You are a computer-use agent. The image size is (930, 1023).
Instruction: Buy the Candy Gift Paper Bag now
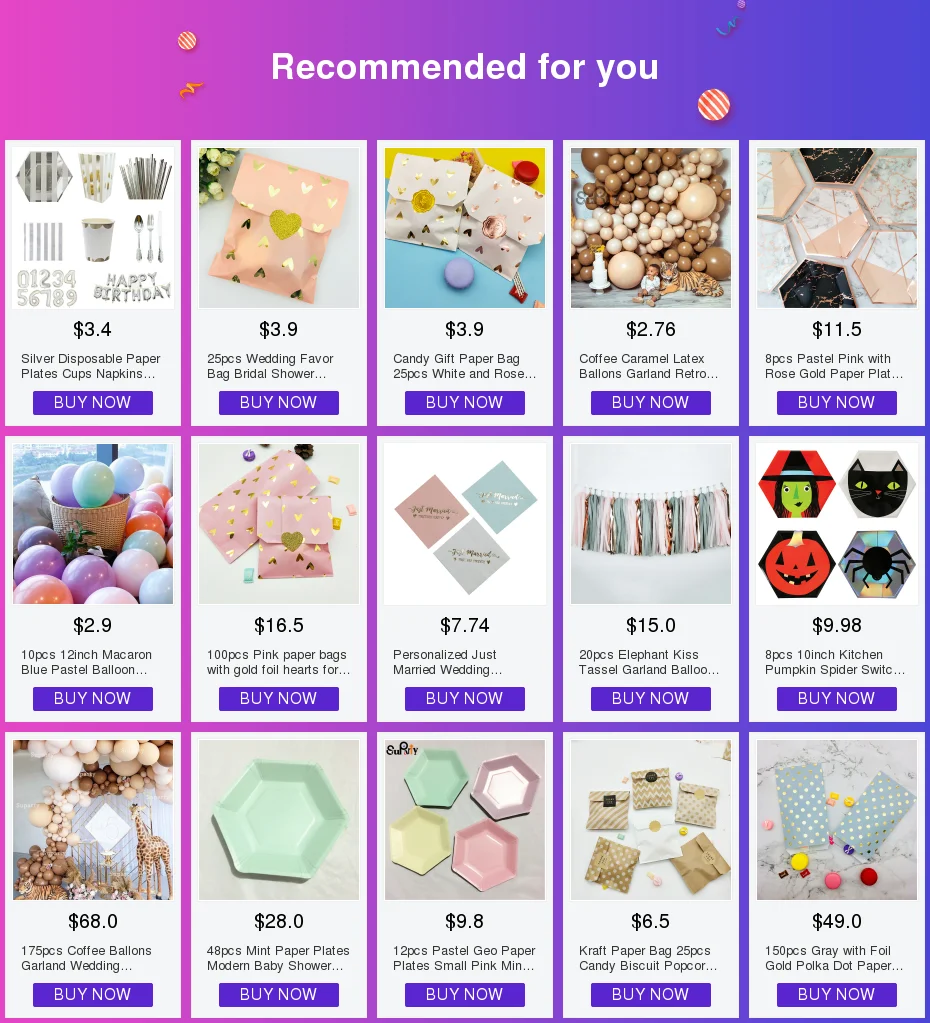point(465,403)
